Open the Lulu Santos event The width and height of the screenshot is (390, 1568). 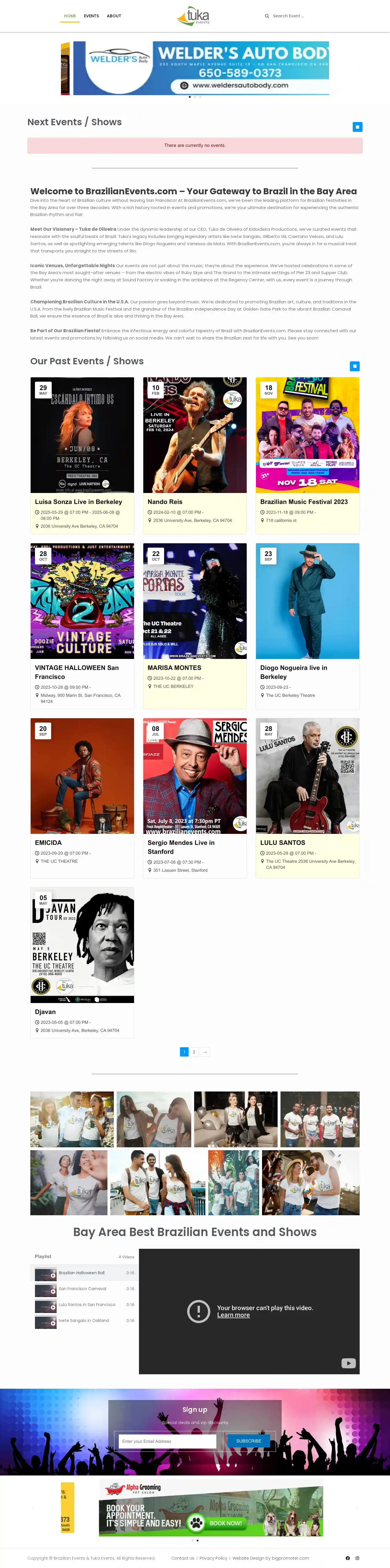tap(282, 843)
